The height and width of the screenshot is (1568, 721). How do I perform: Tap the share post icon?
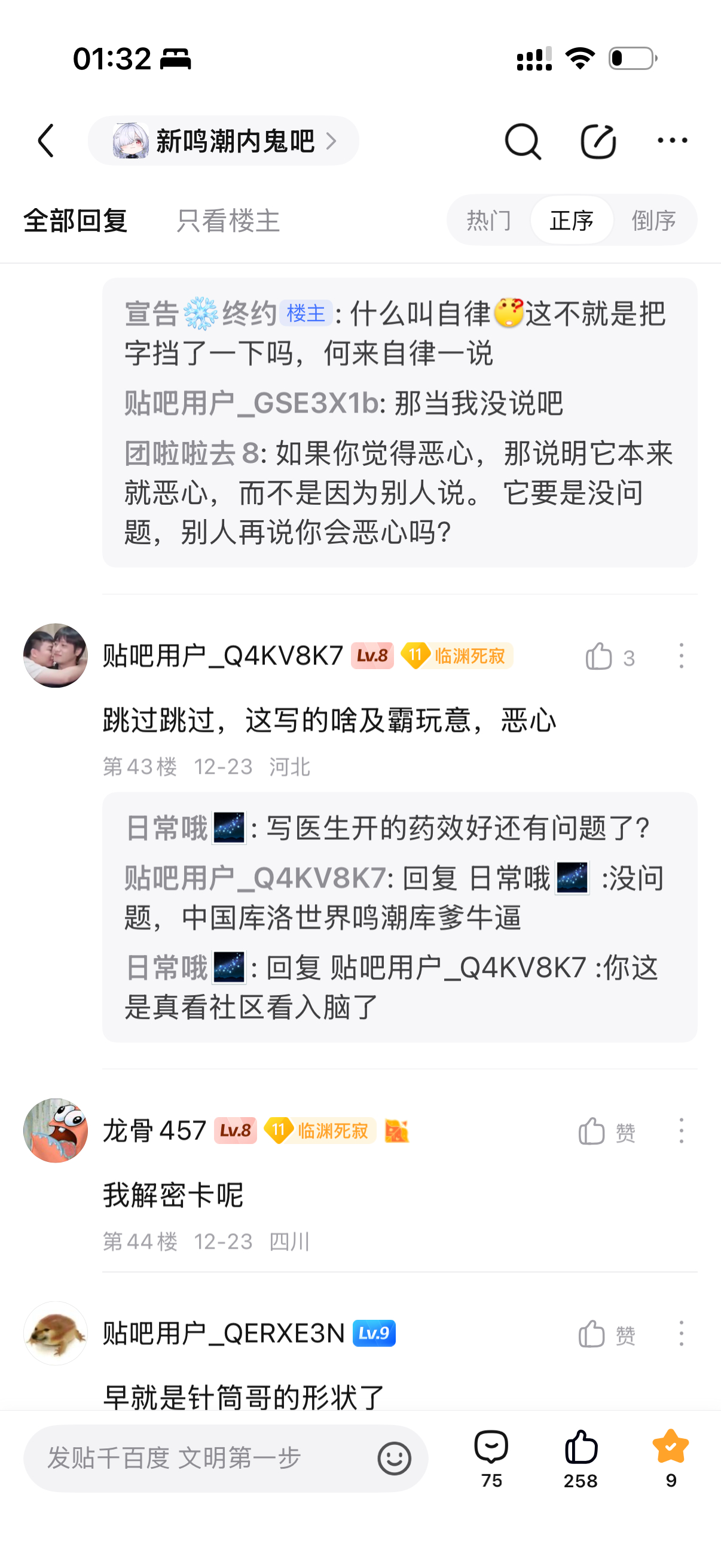[x=597, y=141]
